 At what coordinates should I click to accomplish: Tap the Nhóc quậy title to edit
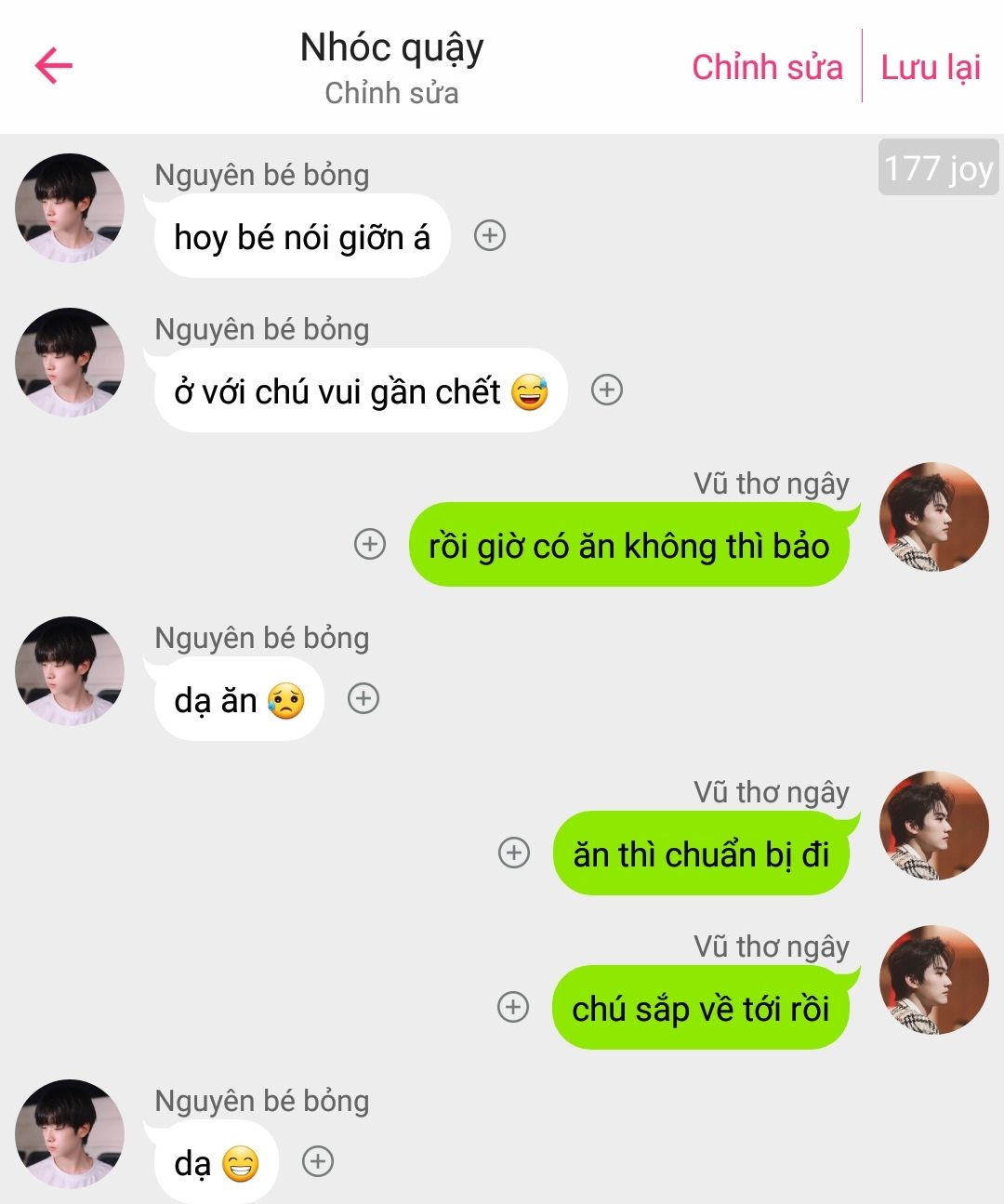pyautogui.click(x=391, y=48)
